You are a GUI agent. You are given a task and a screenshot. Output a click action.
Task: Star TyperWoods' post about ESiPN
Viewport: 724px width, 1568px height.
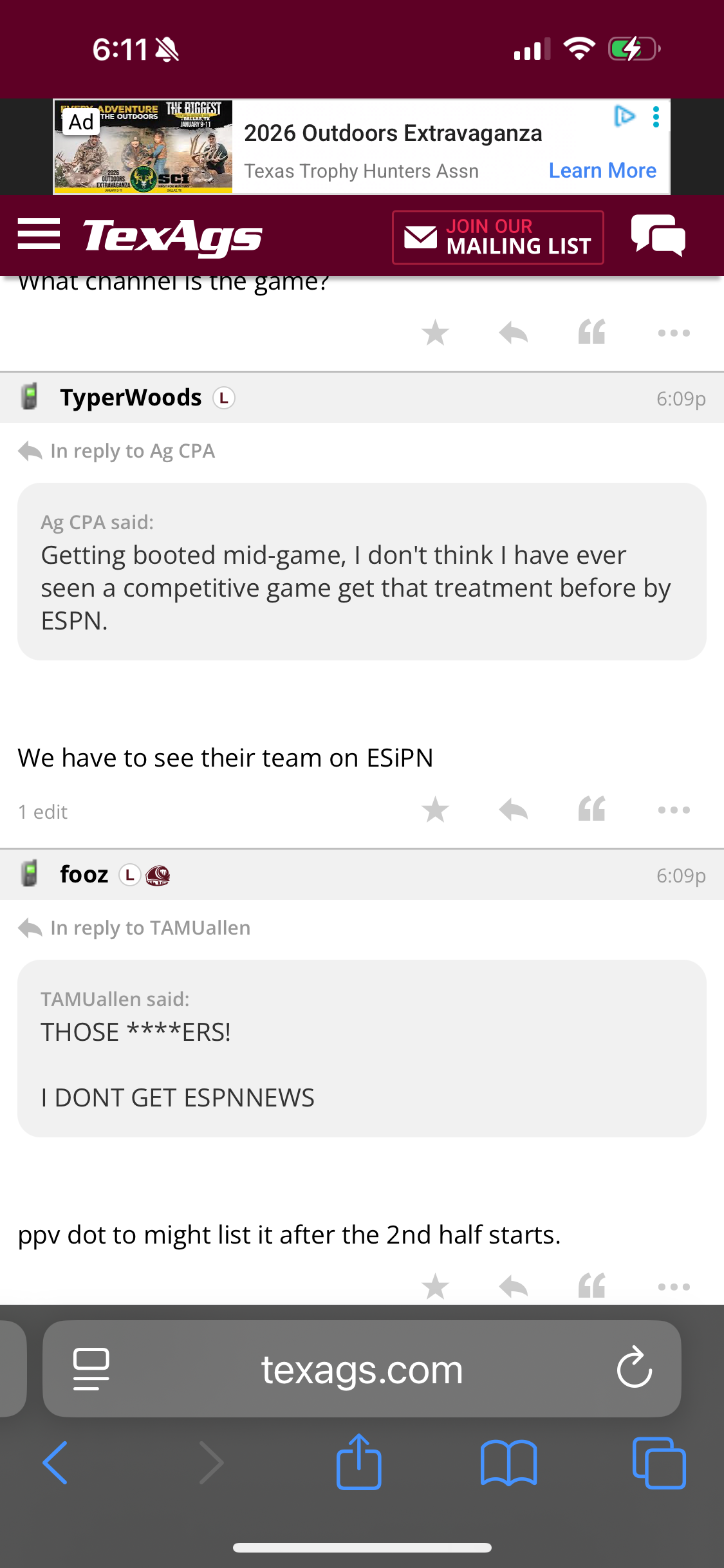click(435, 810)
